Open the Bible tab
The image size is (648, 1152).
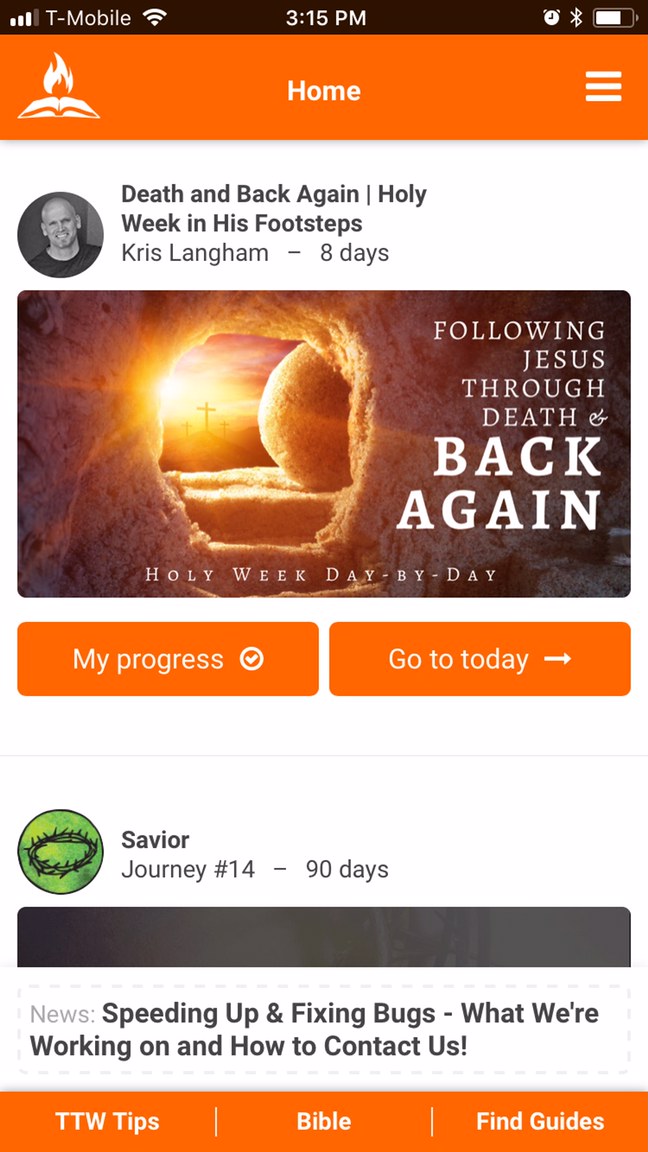pyautogui.click(x=324, y=1121)
